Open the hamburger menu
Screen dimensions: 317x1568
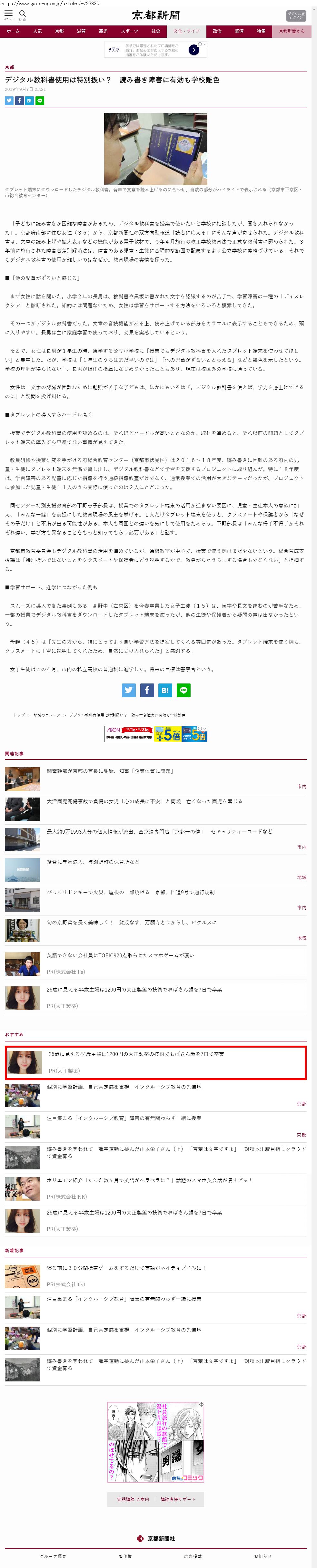8,14
